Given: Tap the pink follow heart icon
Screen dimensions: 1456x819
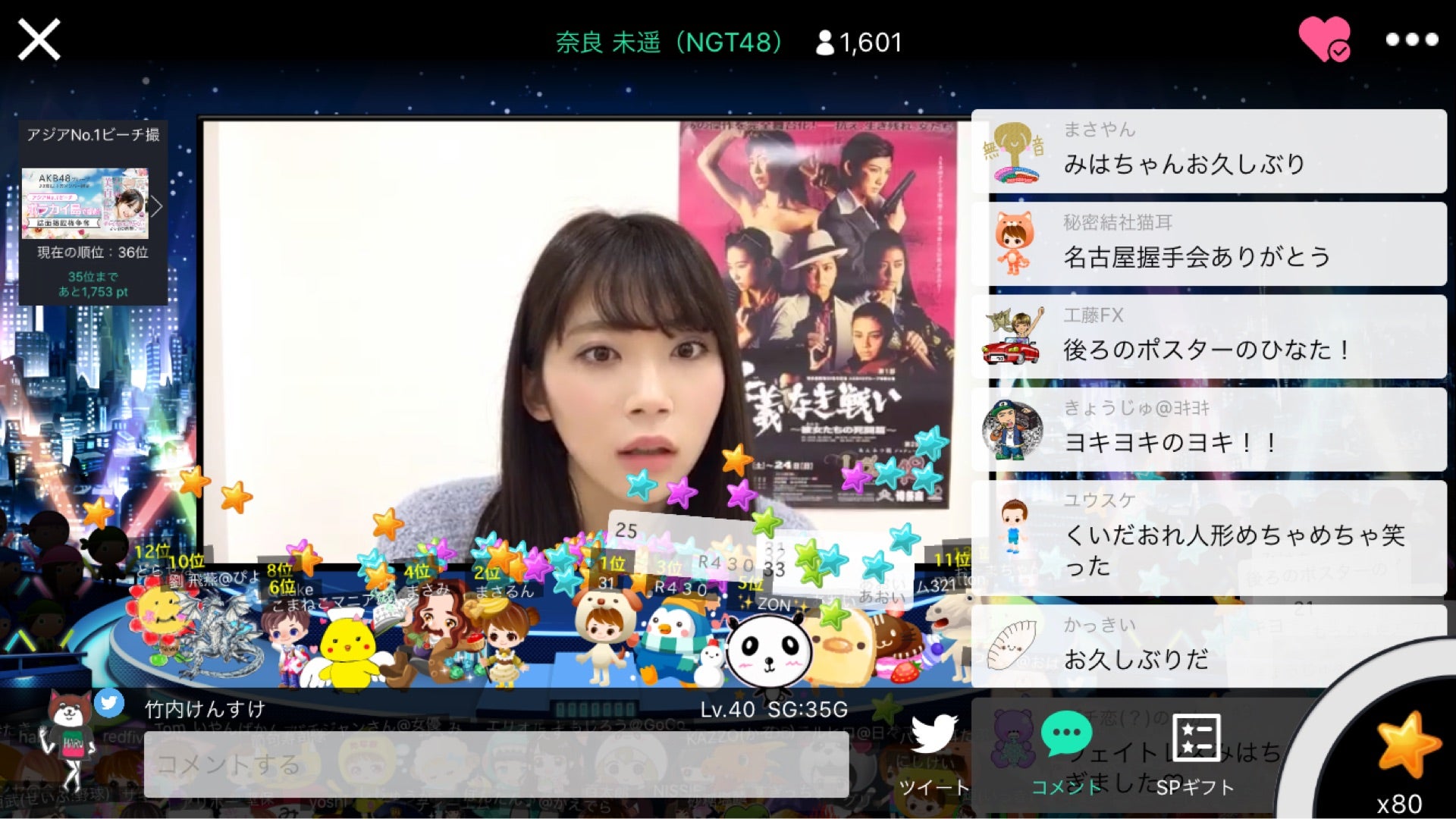Looking at the screenshot, I should point(1323,38).
